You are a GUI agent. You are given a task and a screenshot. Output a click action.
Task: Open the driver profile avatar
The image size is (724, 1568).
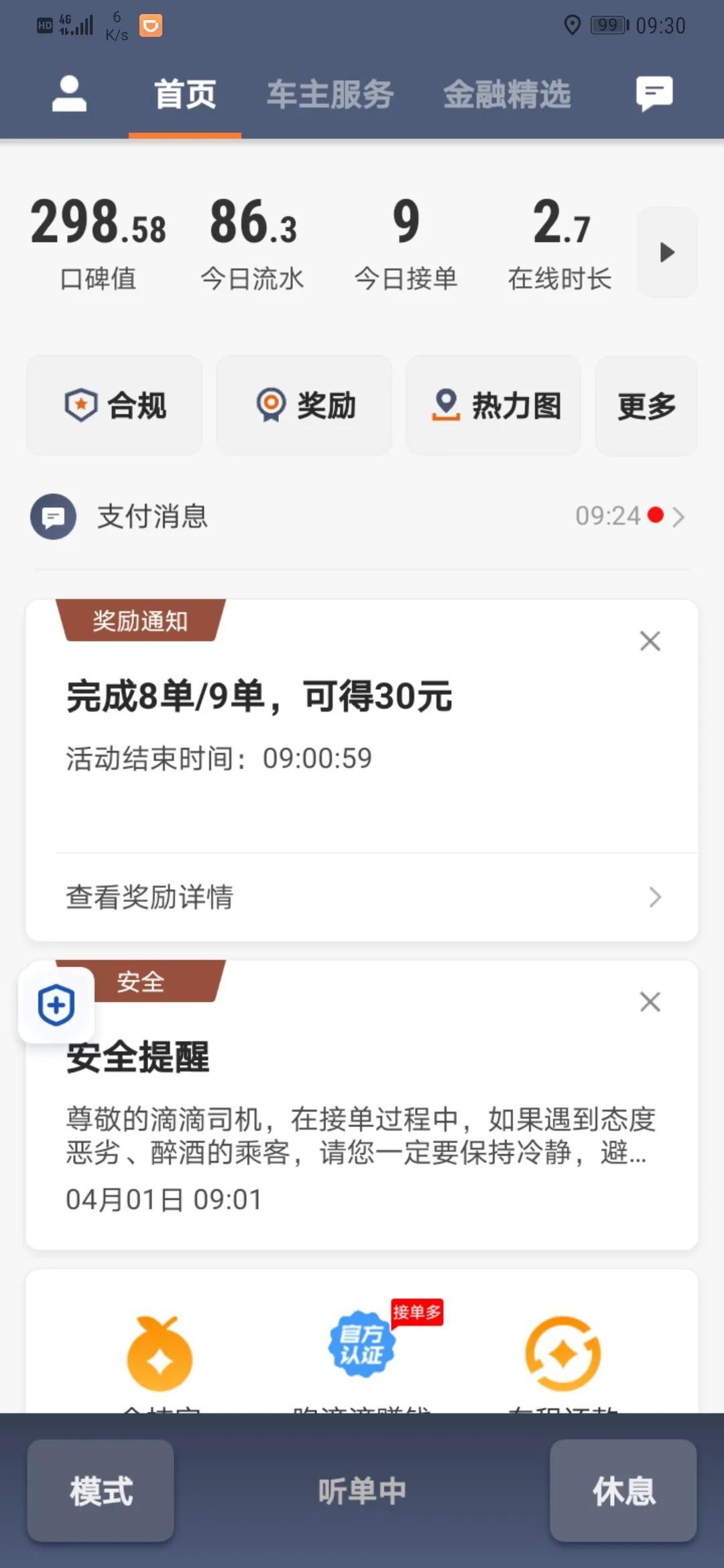click(70, 94)
